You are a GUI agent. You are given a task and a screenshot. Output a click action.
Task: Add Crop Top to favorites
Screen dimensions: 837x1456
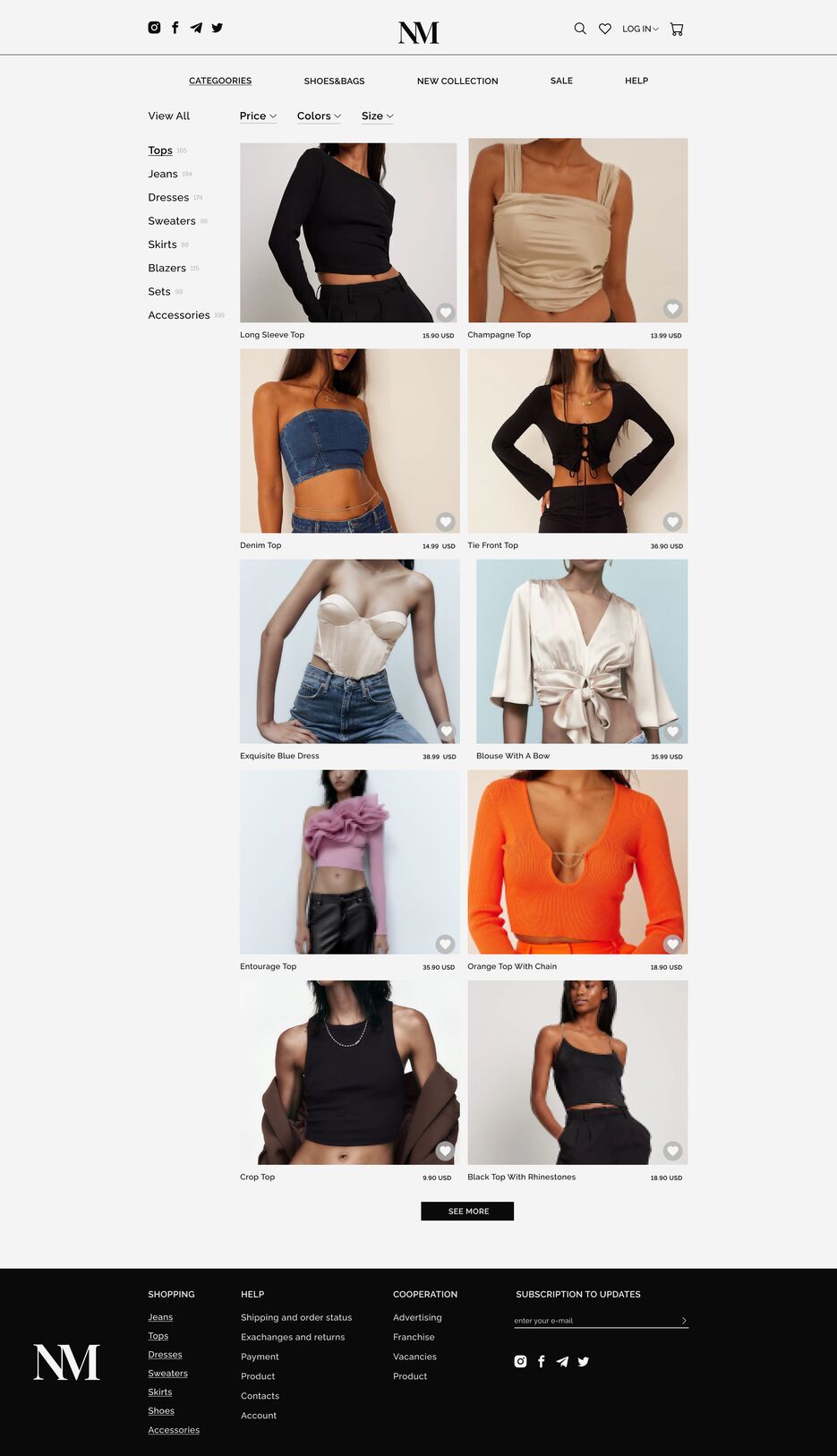(x=445, y=1151)
